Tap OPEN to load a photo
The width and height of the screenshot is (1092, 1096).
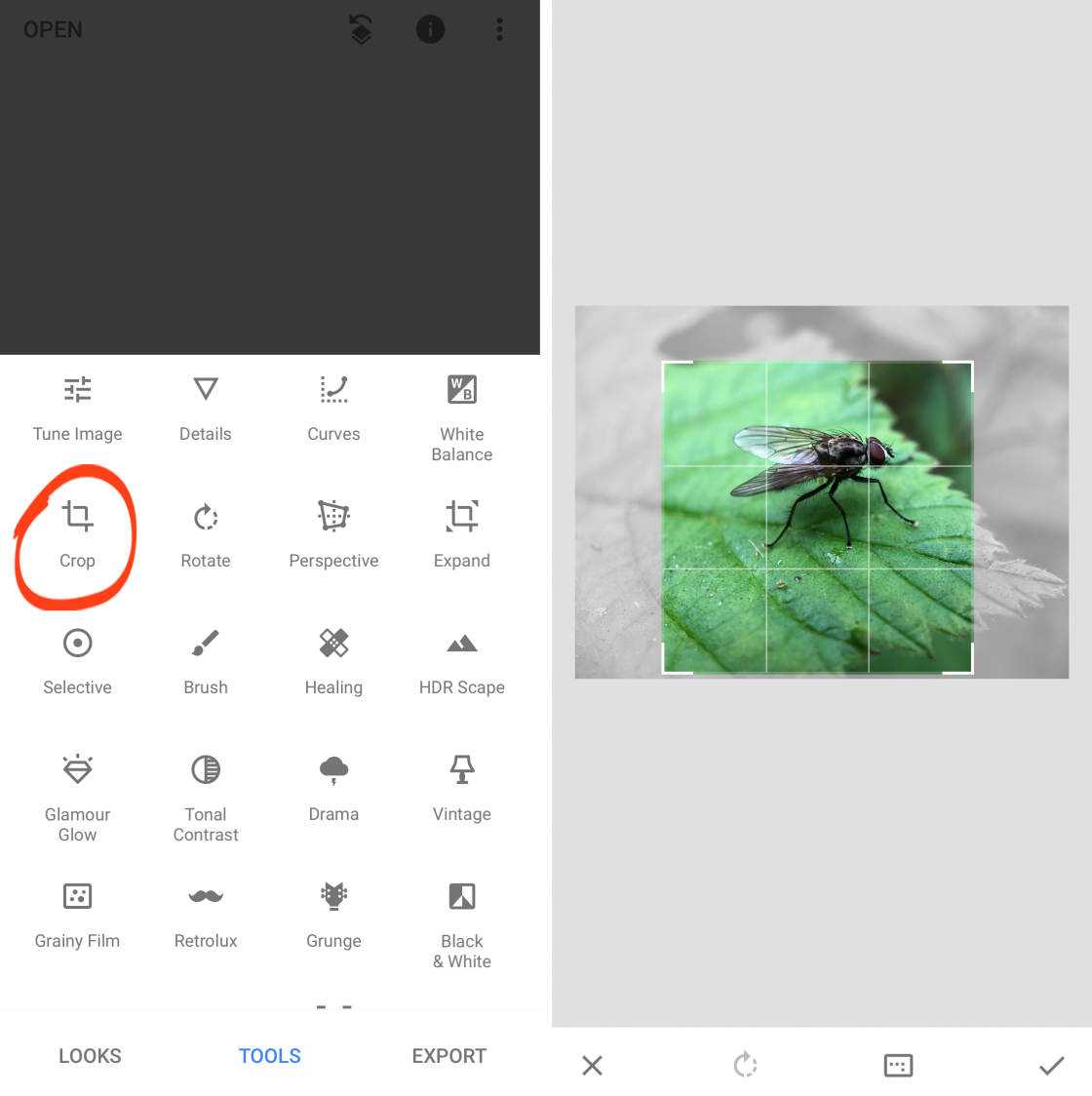point(53,30)
